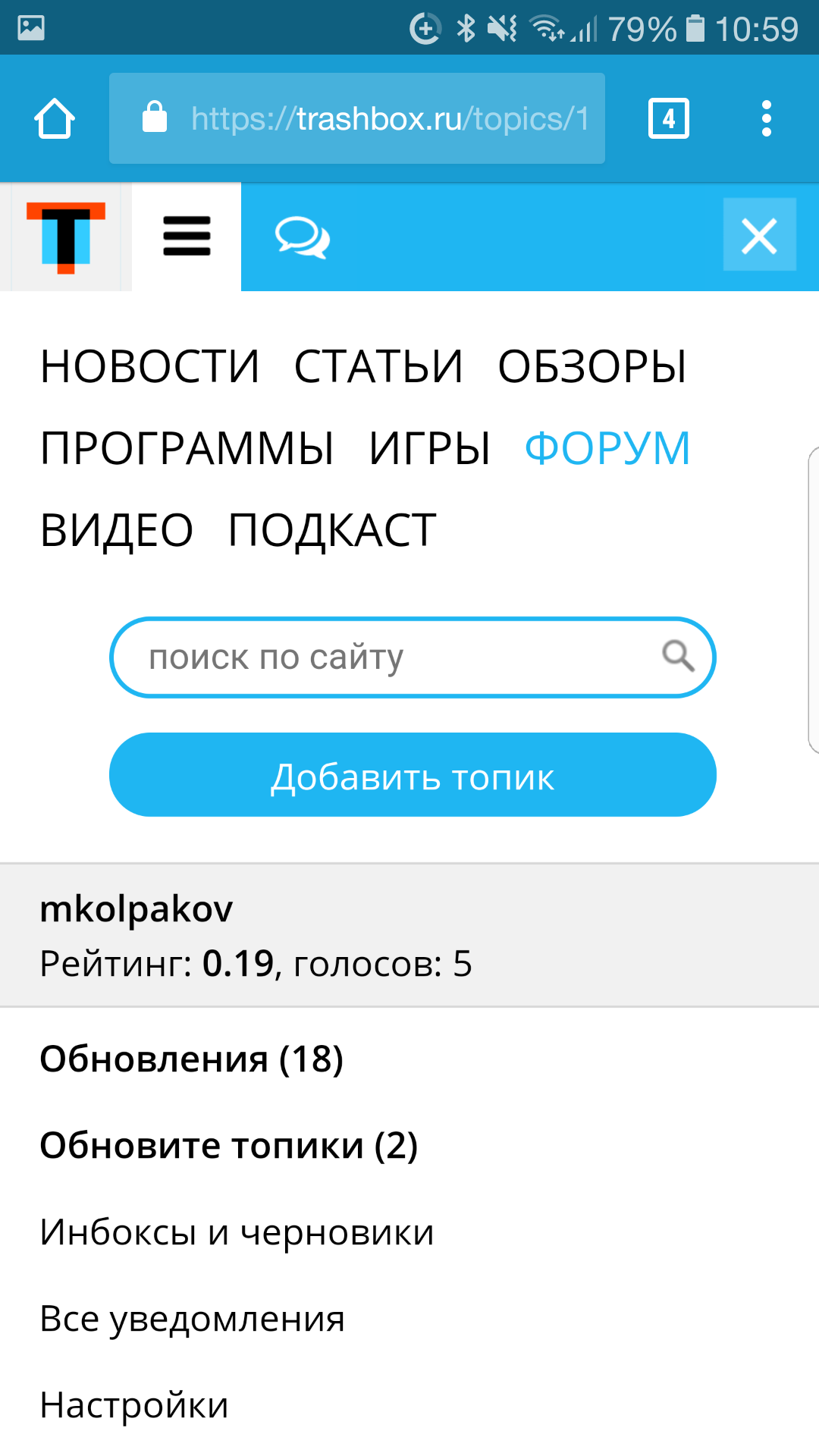Open the browser overflow menu
819x1456 pixels.
(767, 119)
